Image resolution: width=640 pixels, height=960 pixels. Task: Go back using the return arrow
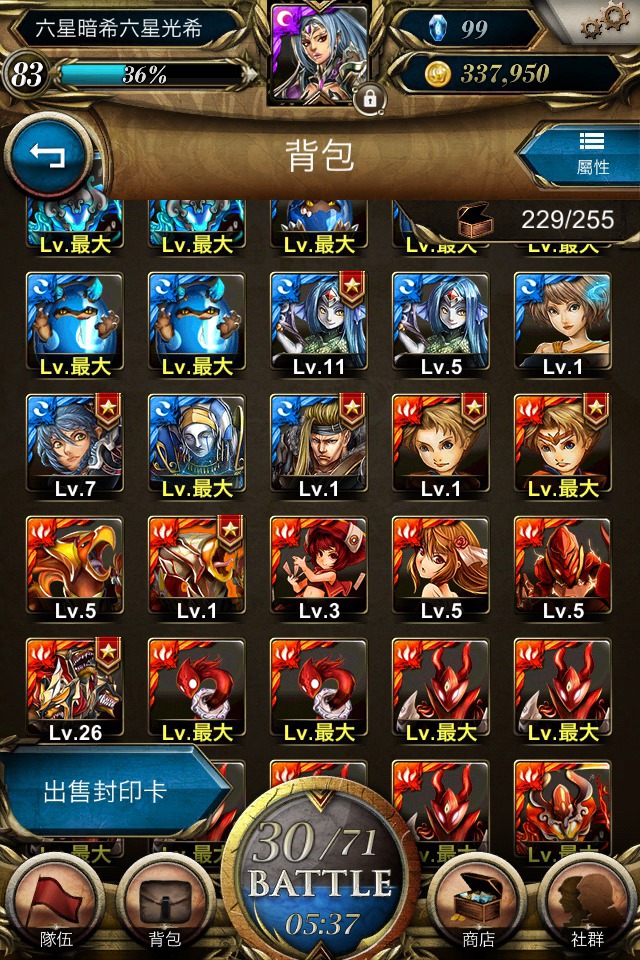(x=47, y=157)
